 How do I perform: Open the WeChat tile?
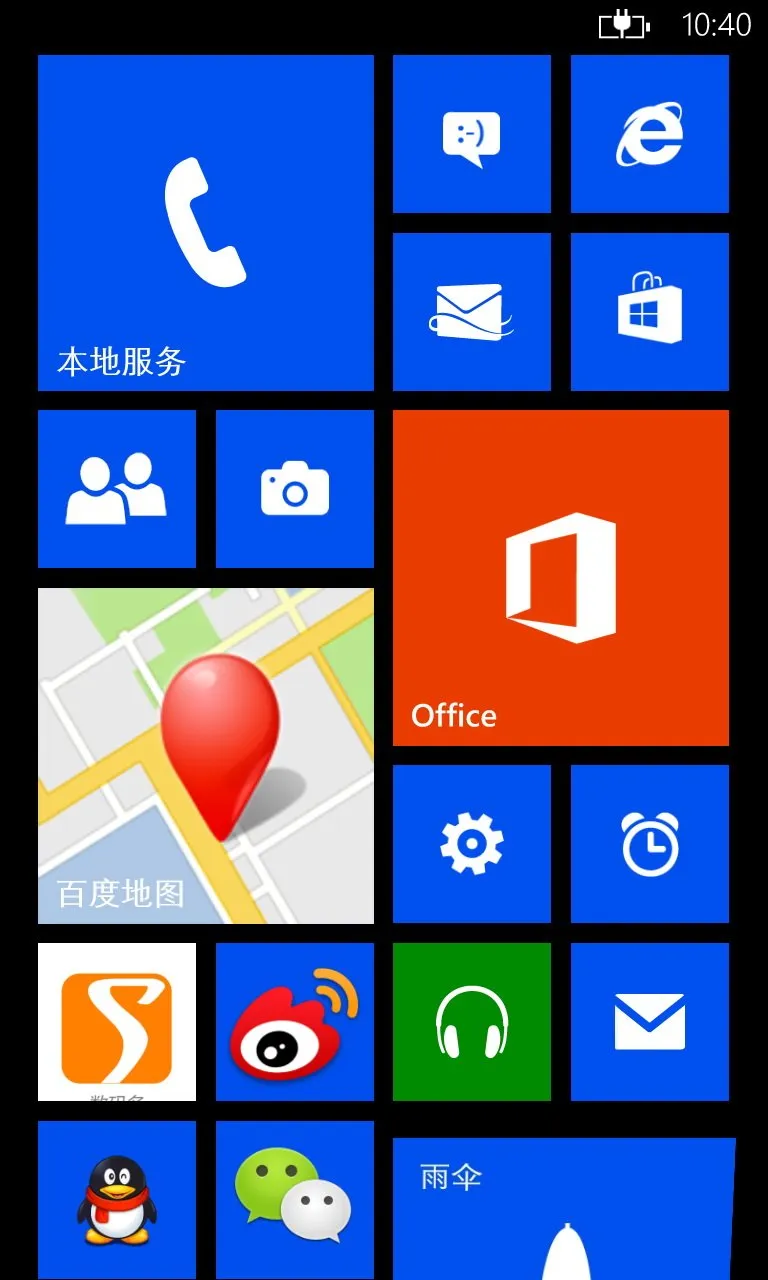[294, 1199]
